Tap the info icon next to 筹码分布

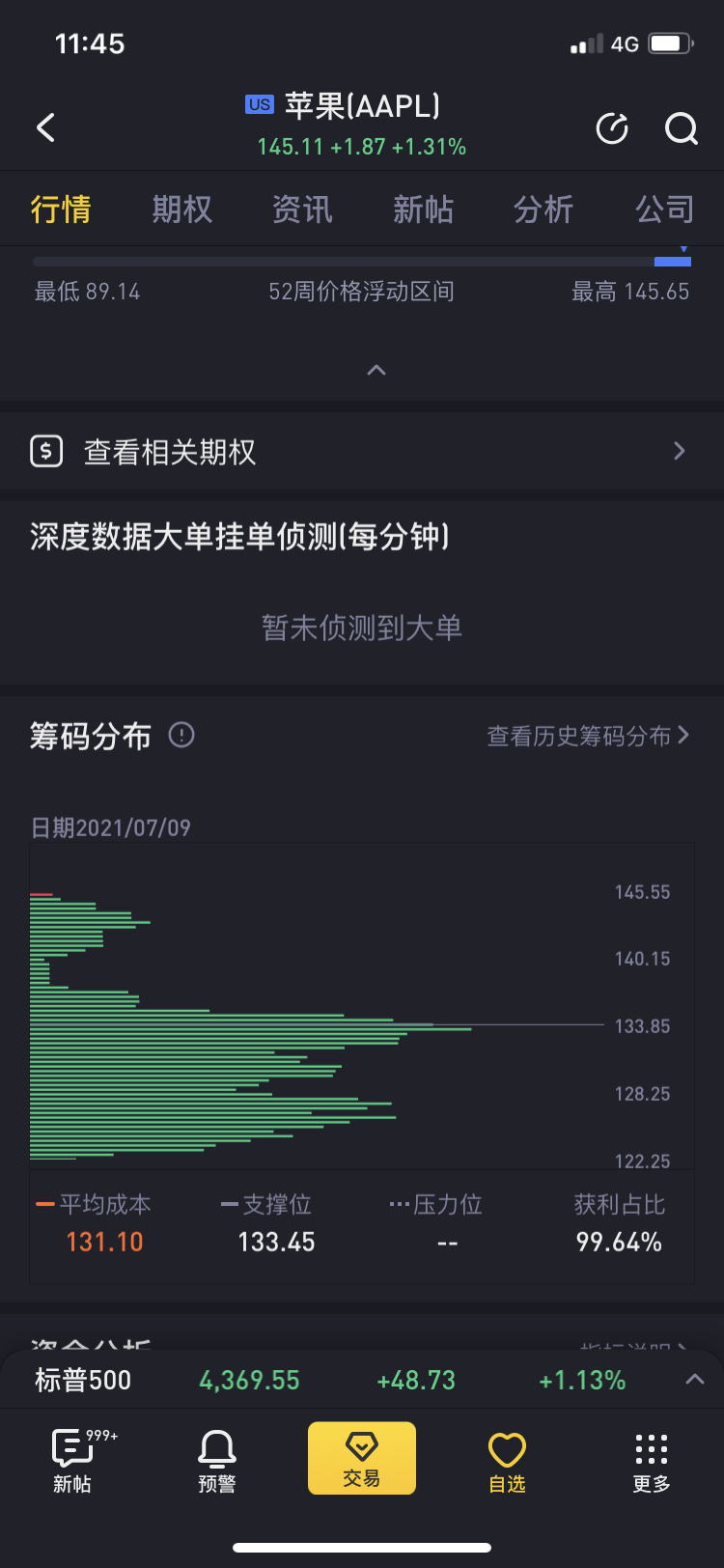(181, 736)
